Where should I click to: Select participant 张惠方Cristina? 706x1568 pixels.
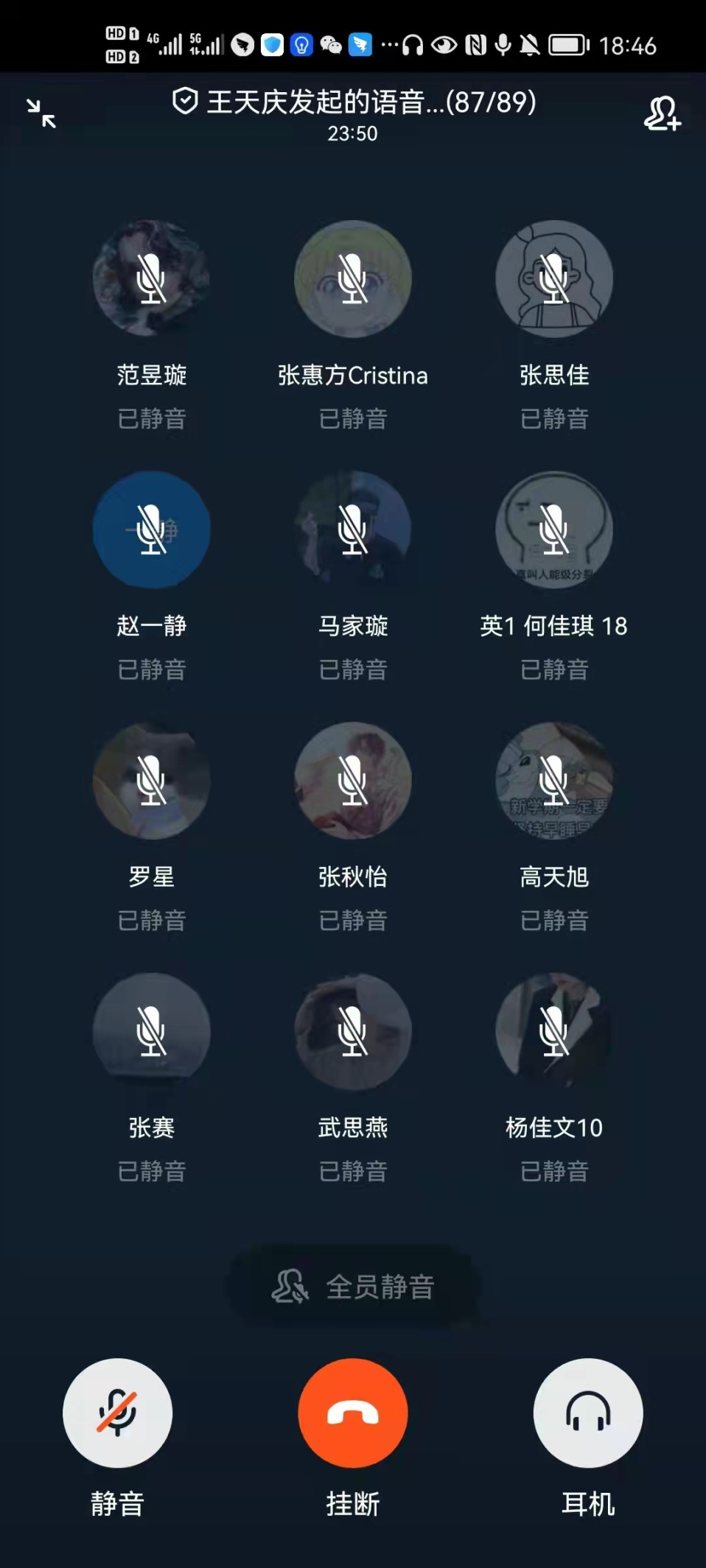point(353,279)
